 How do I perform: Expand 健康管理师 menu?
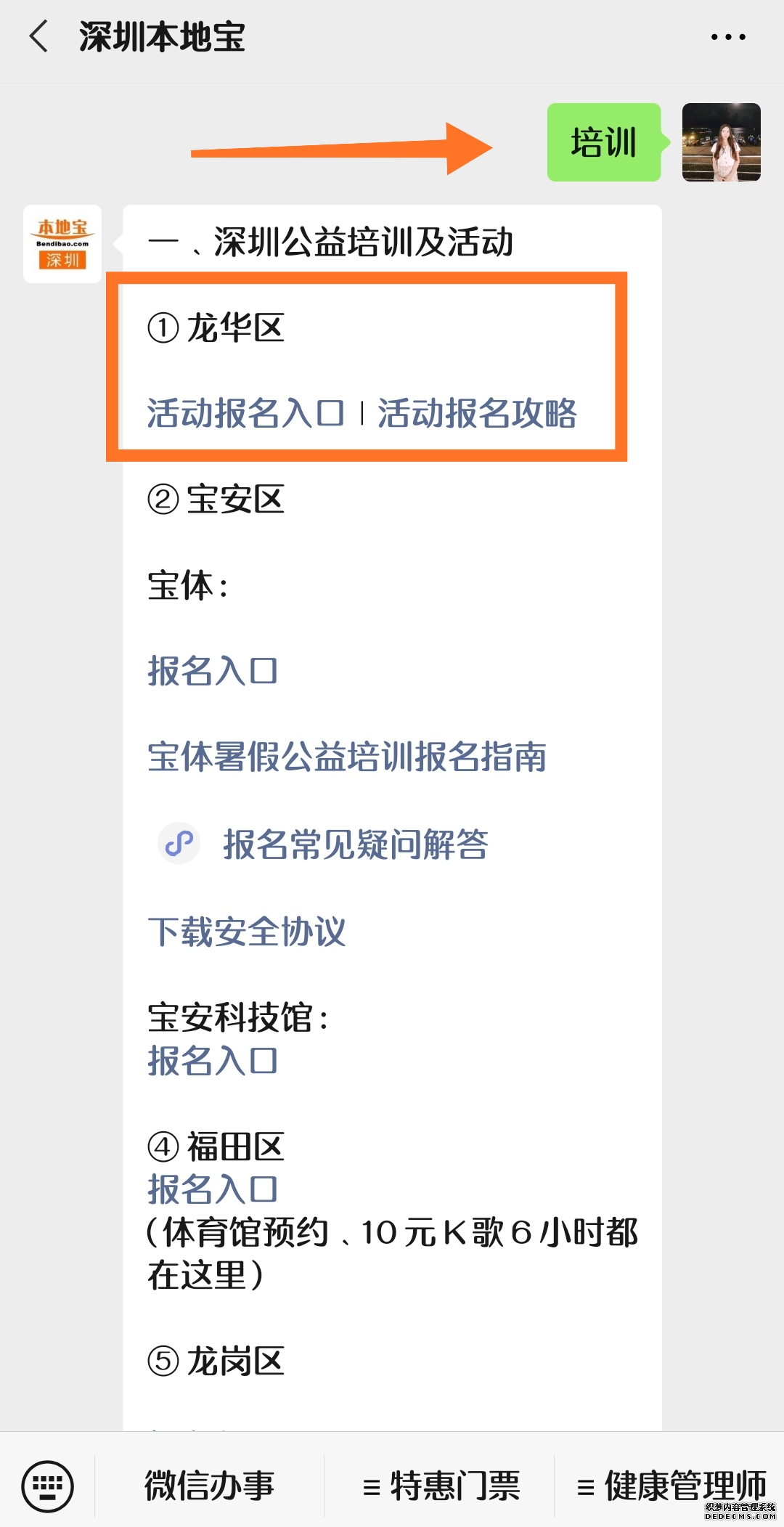tap(670, 1486)
